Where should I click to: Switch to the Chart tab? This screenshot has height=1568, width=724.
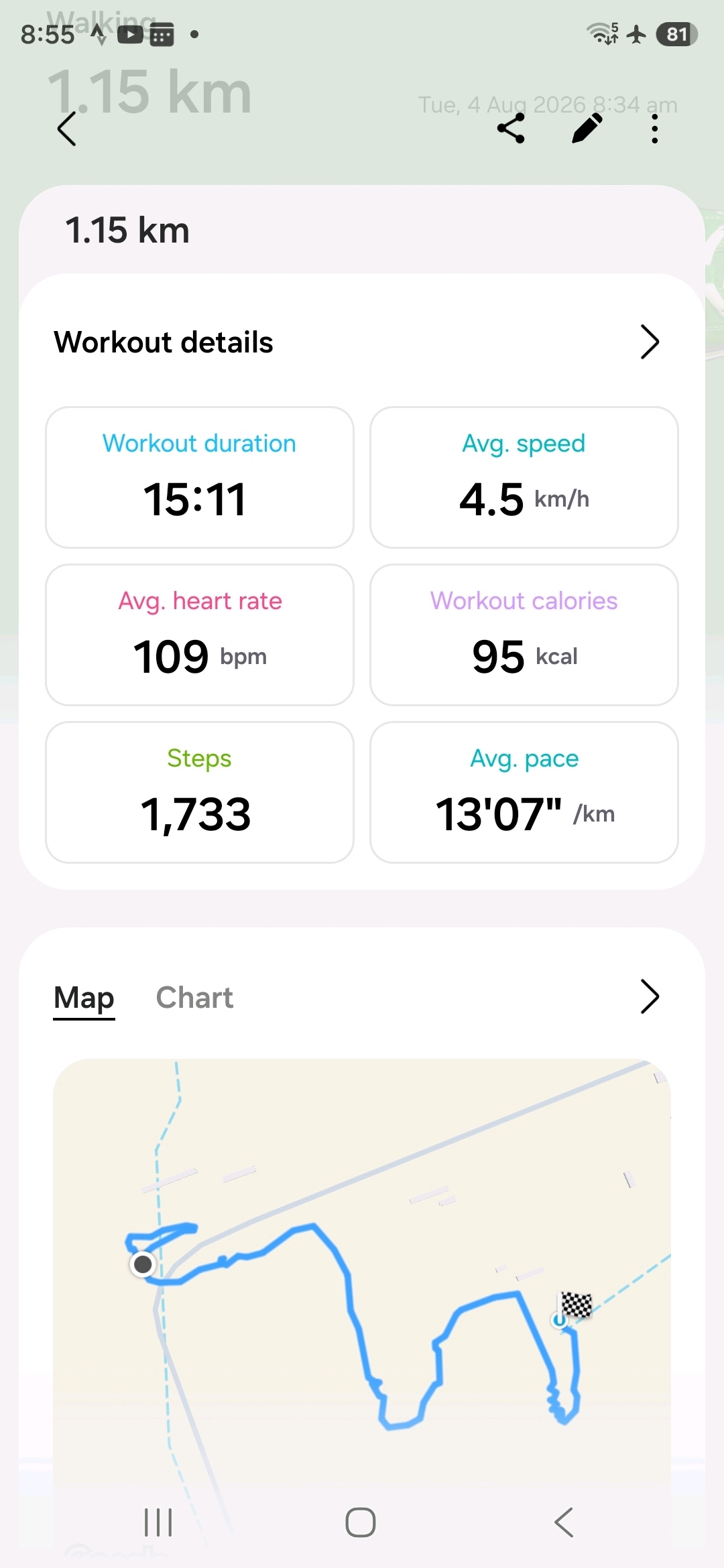[194, 998]
